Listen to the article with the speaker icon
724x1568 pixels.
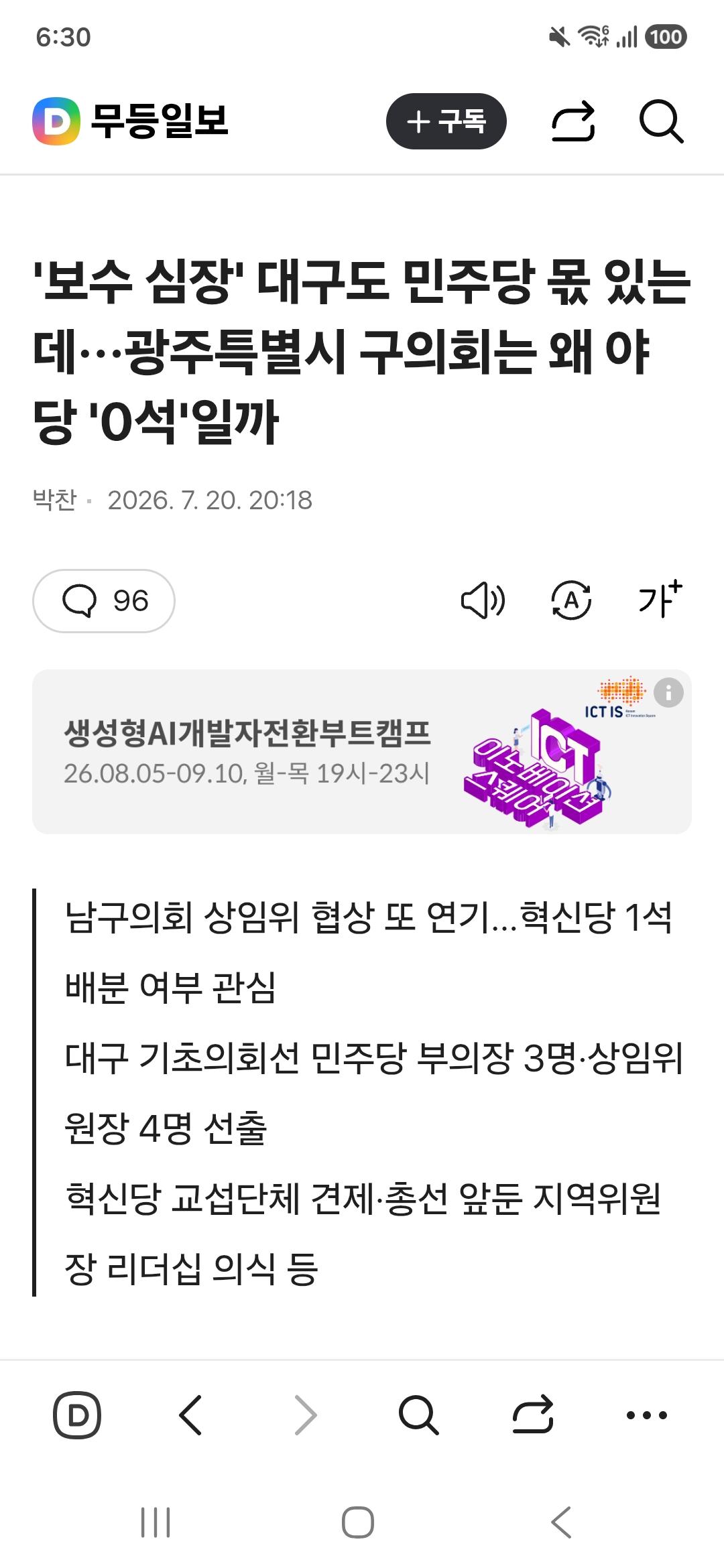(x=483, y=600)
